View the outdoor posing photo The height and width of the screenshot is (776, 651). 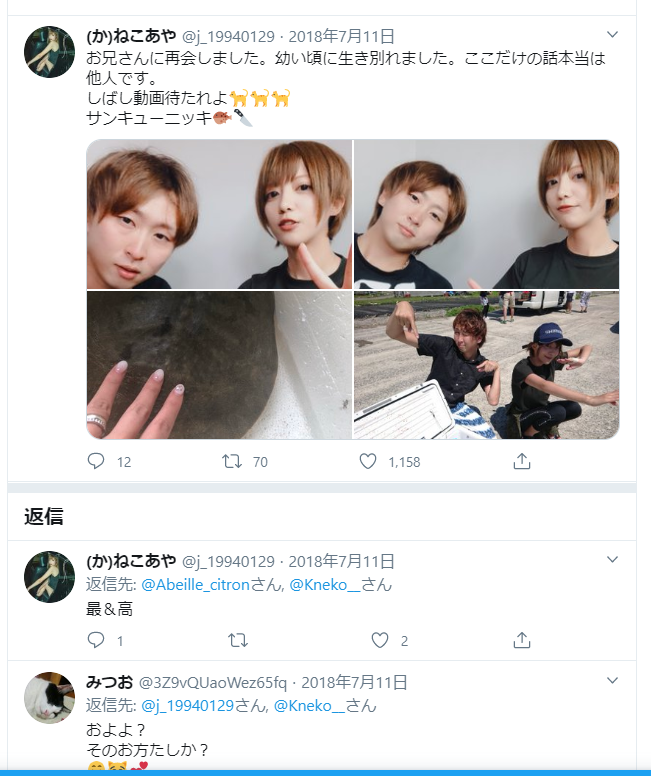[486, 365]
